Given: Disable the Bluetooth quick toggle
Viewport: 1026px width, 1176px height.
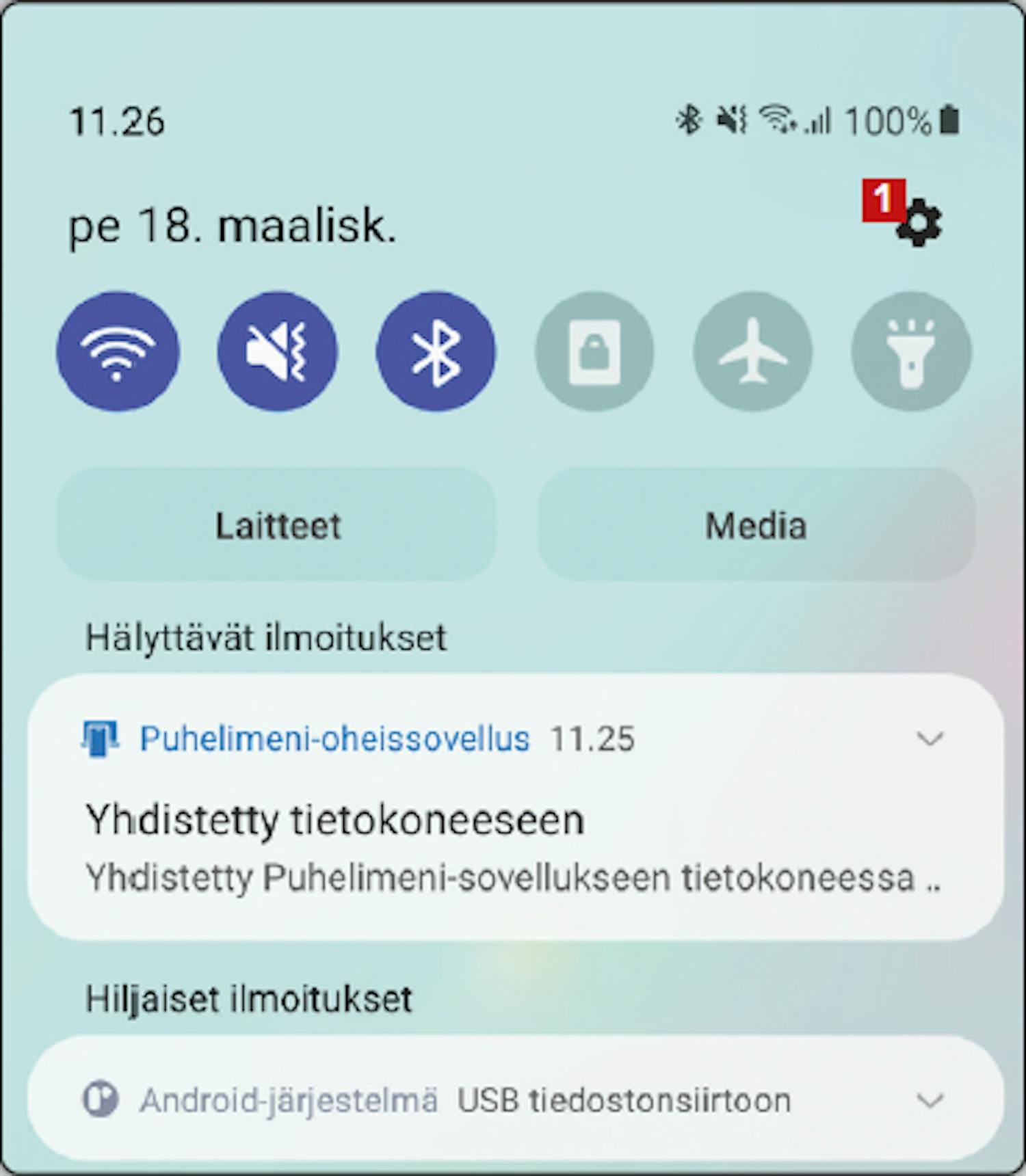Looking at the screenshot, I should (436, 351).
